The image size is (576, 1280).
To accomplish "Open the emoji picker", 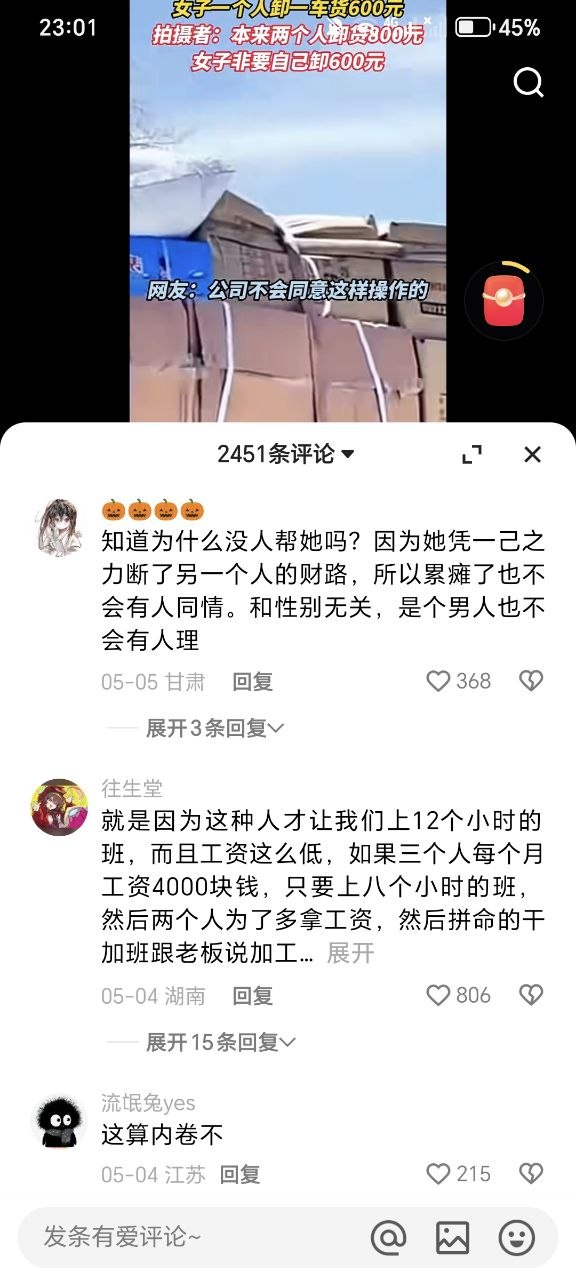I will [x=517, y=1238].
